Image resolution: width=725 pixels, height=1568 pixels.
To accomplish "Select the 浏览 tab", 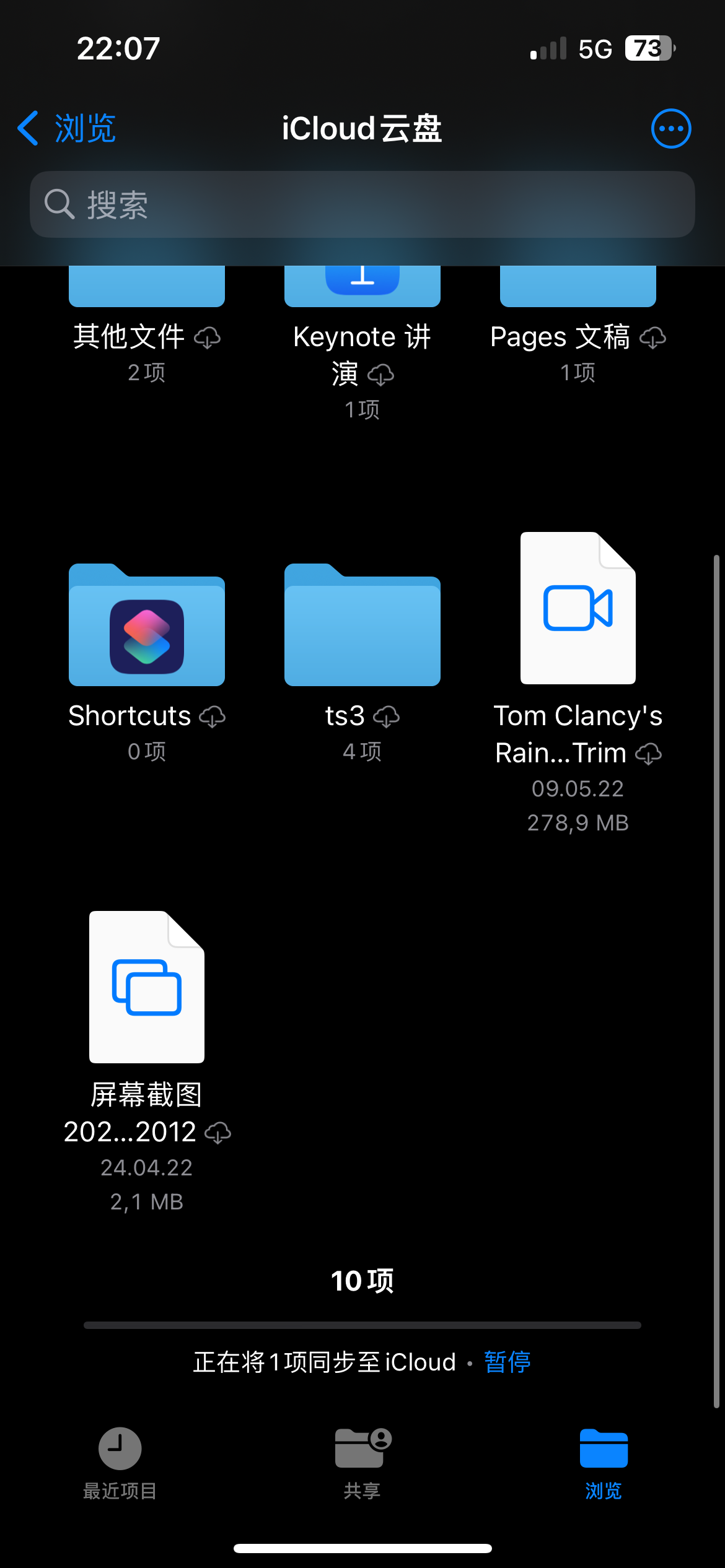I will [604, 1463].
